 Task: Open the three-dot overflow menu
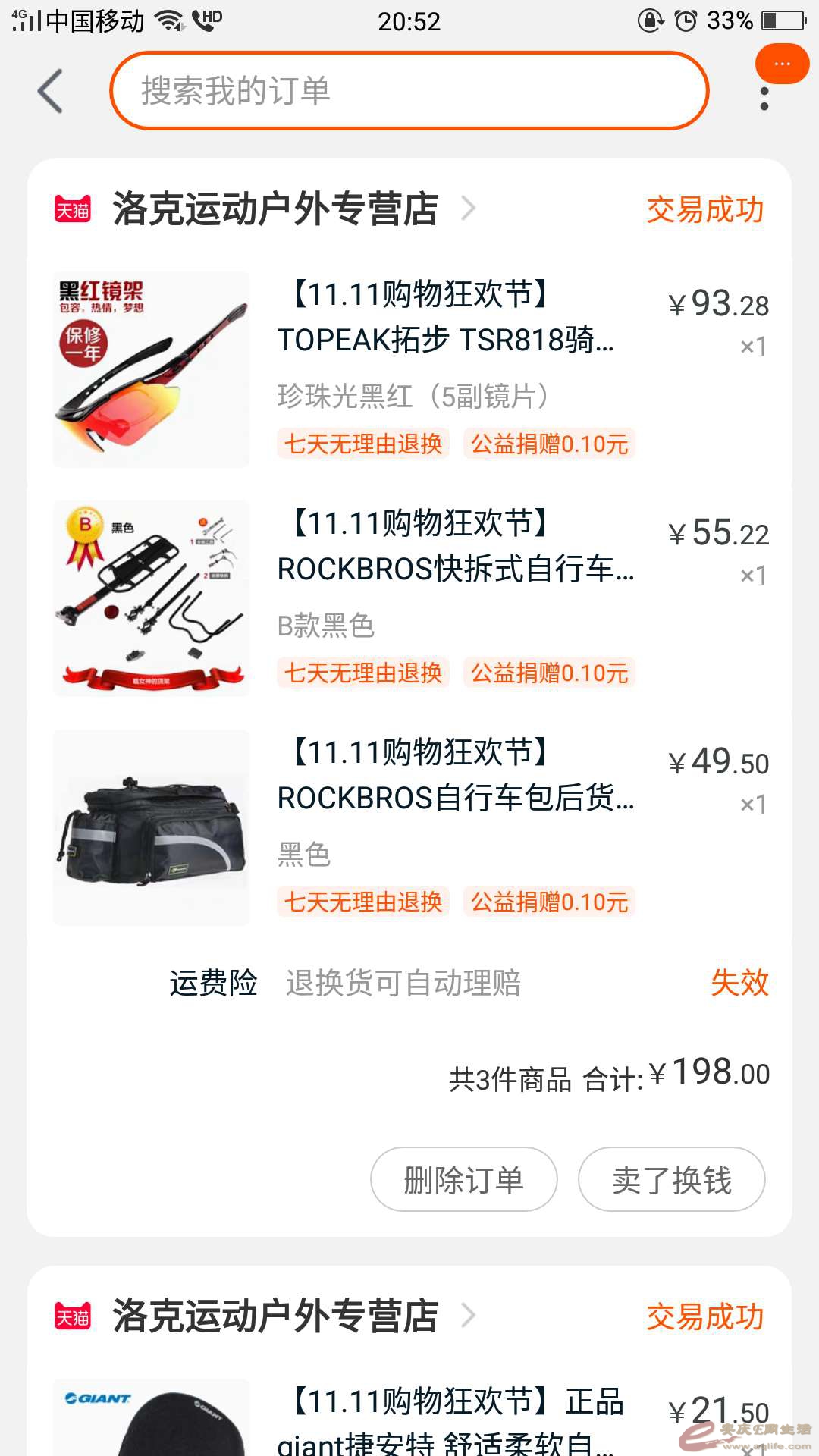coord(764,99)
